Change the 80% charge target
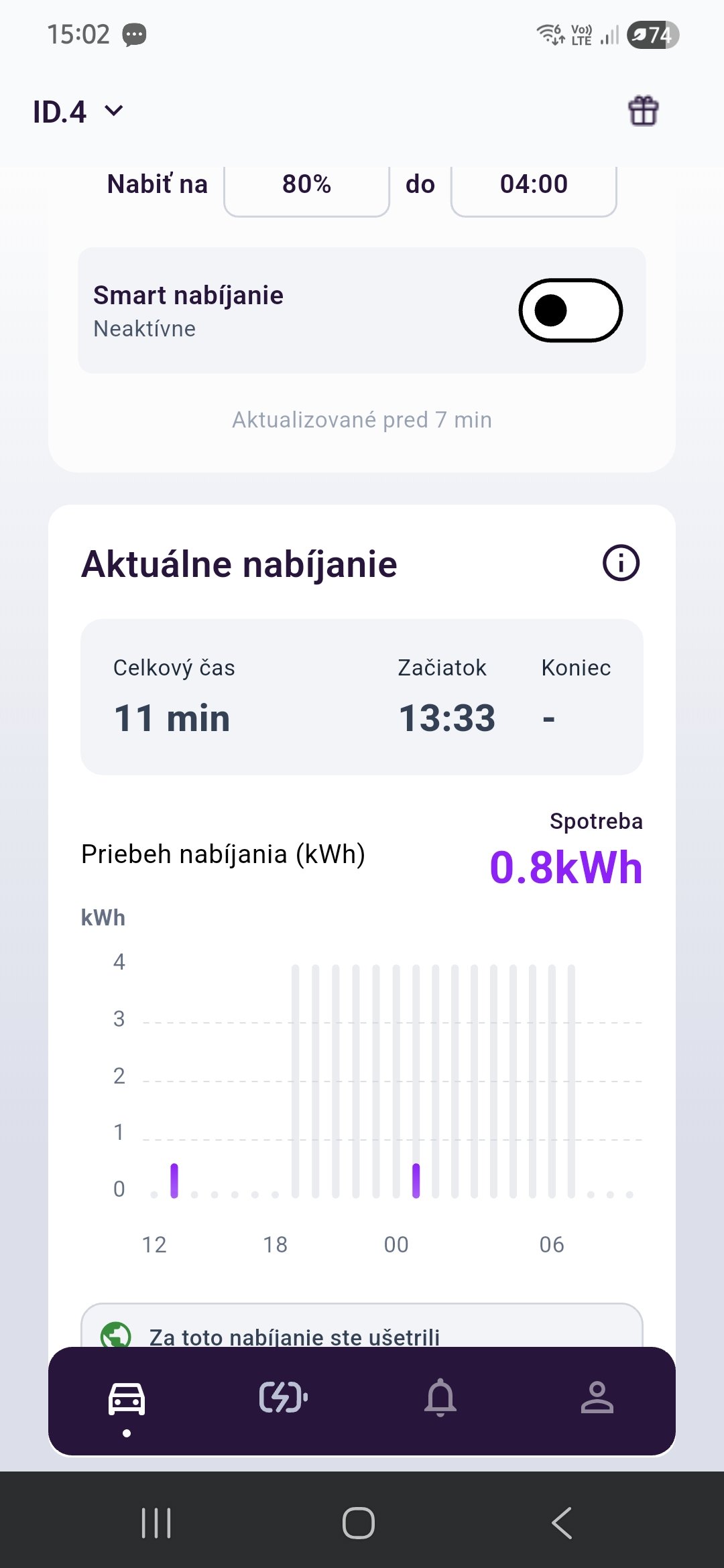This screenshot has height=1568, width=724. click(x=306, y=186)
